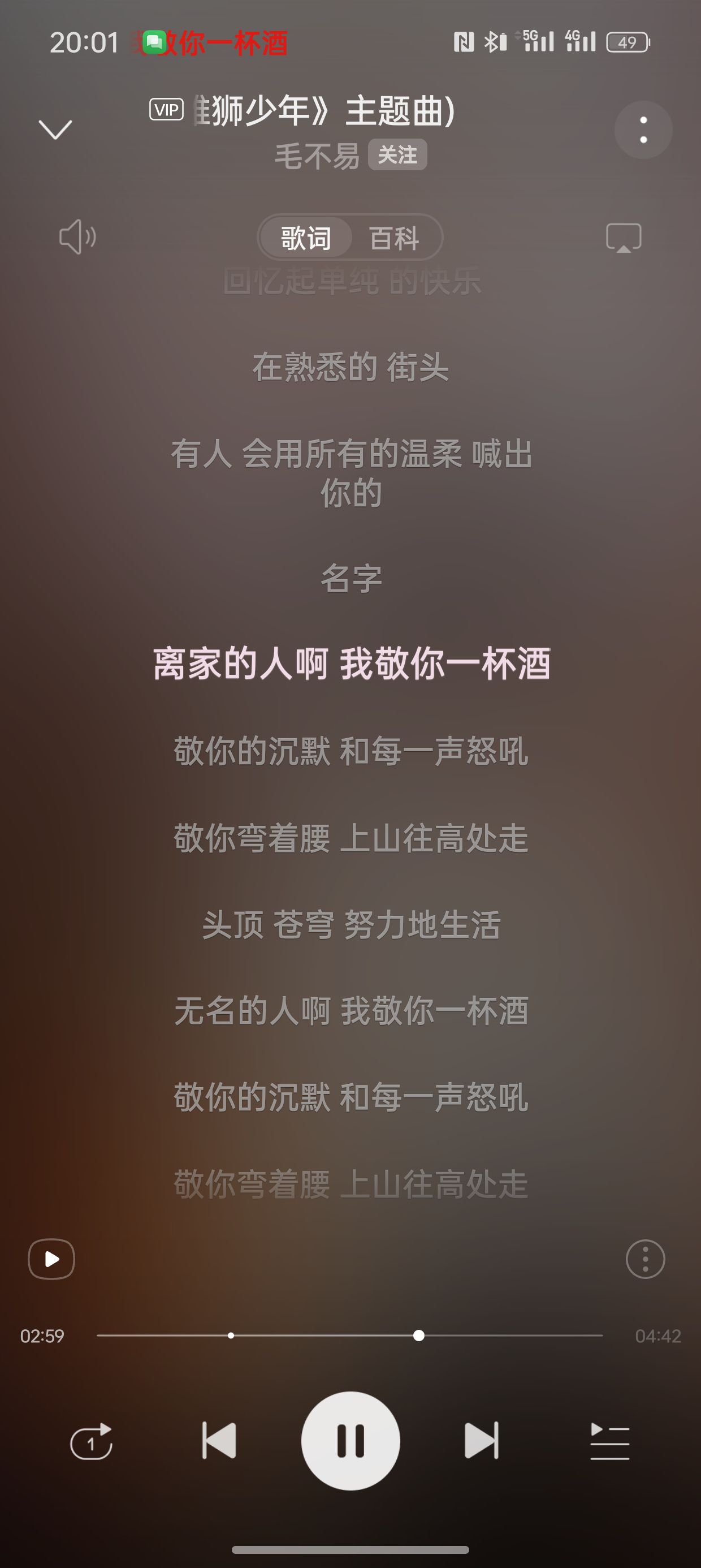Follow artist 毛不易 with the 关注 button

397,154
